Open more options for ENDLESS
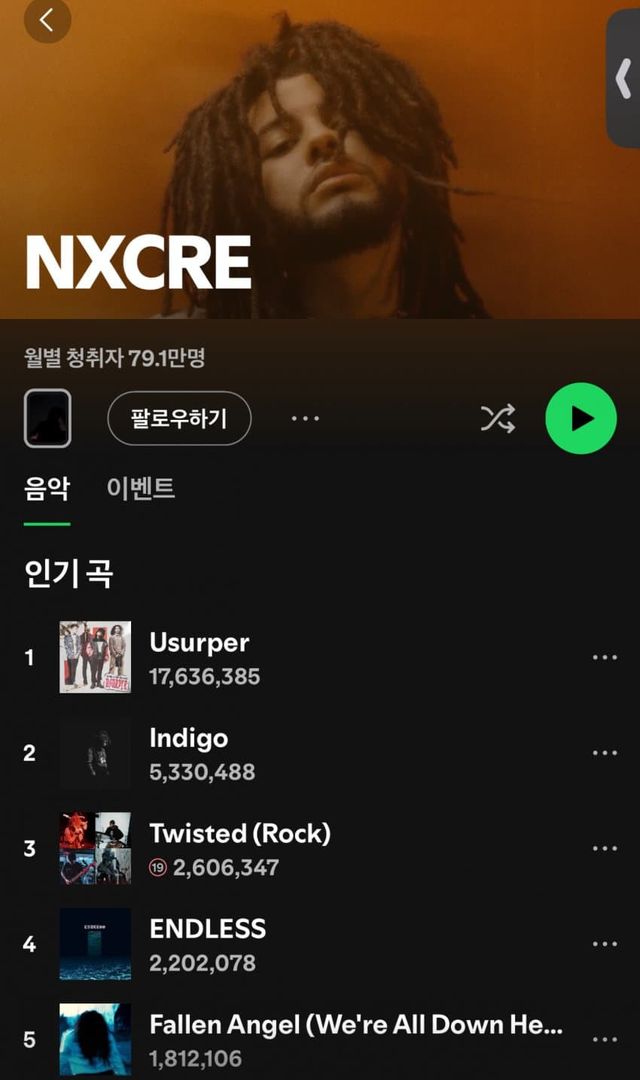Image resolution: width=640 pixels, height=1080 pixels. pyautogui.click(x=604, y=944)
